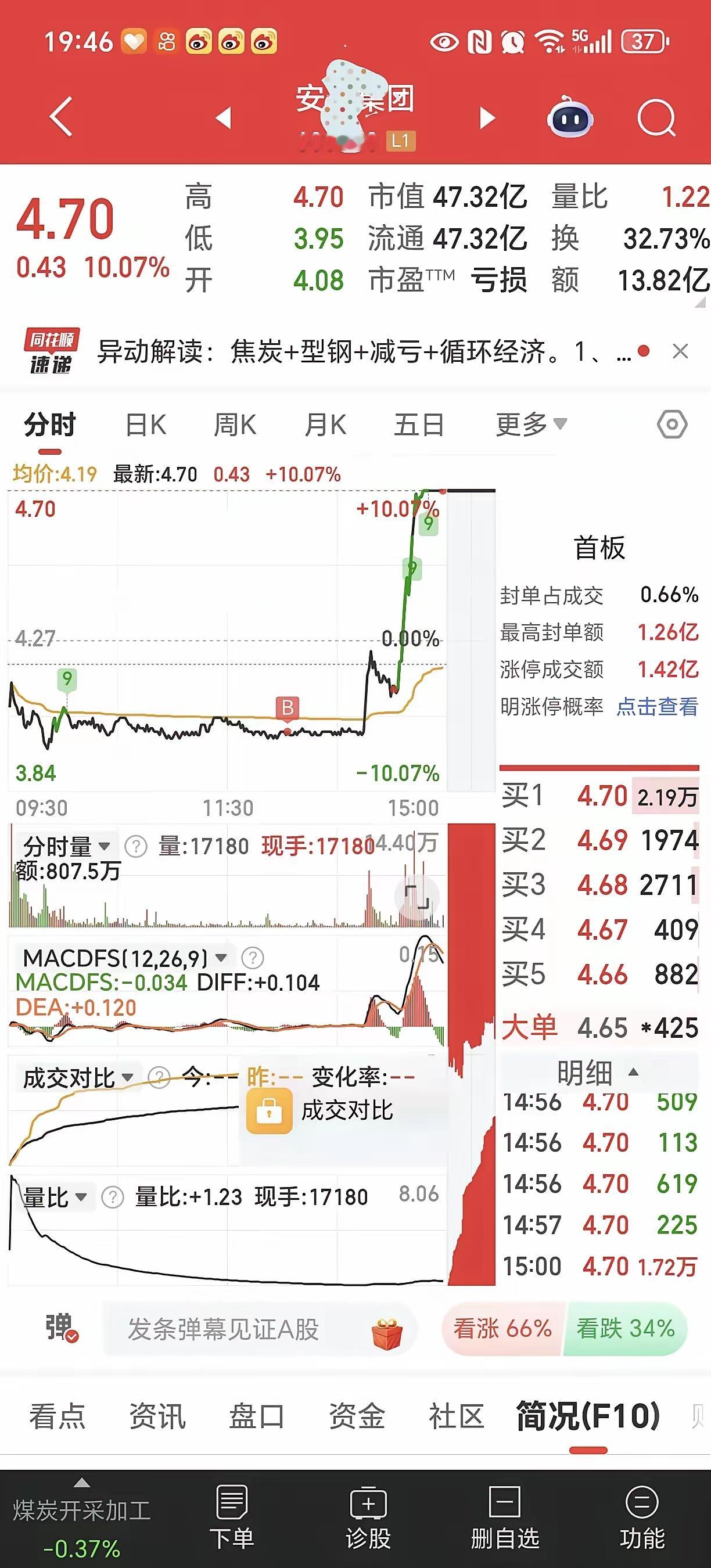
Task: Expand the 更多 chart period dropdown
Action: pos(527,425)
